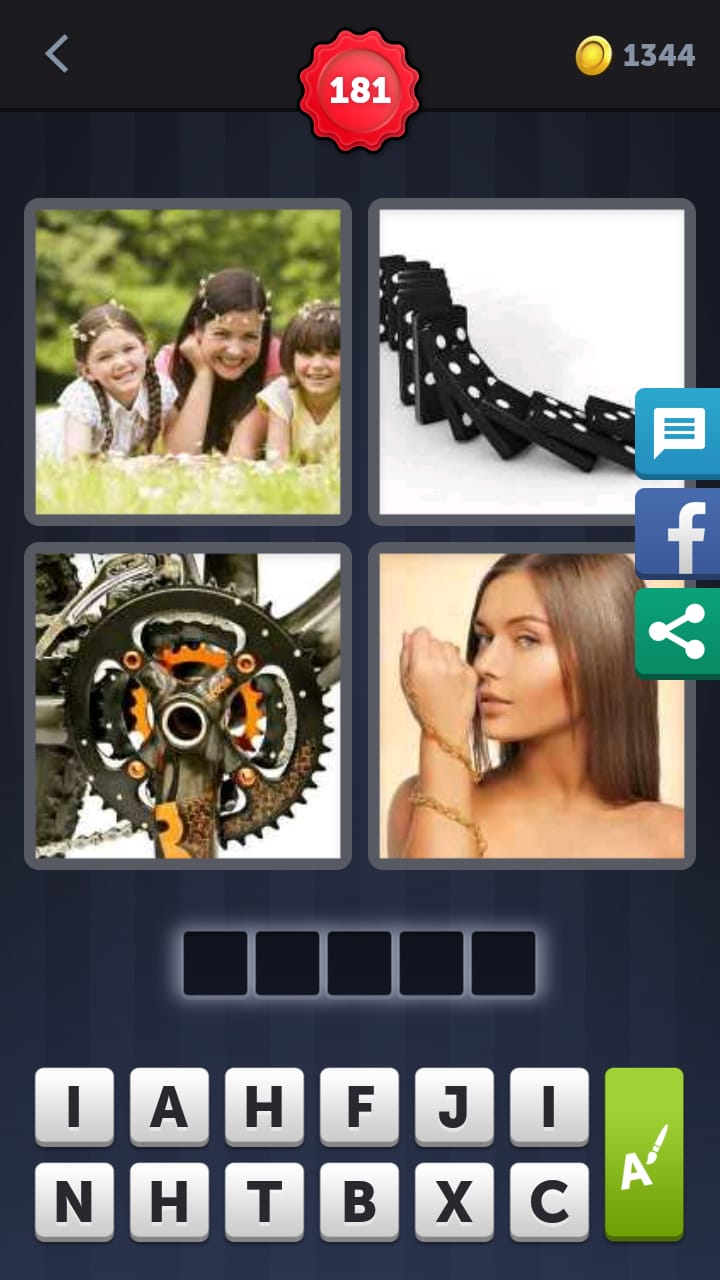Tap the letter X tile
The height and width of the screenshot is (1280, 720).
[x=454, y=1201]
